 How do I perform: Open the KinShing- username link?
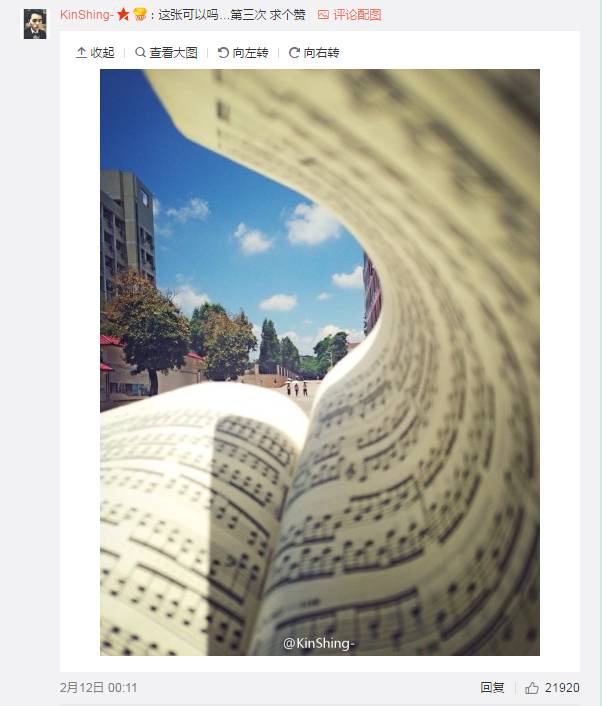tap(85, 15)
